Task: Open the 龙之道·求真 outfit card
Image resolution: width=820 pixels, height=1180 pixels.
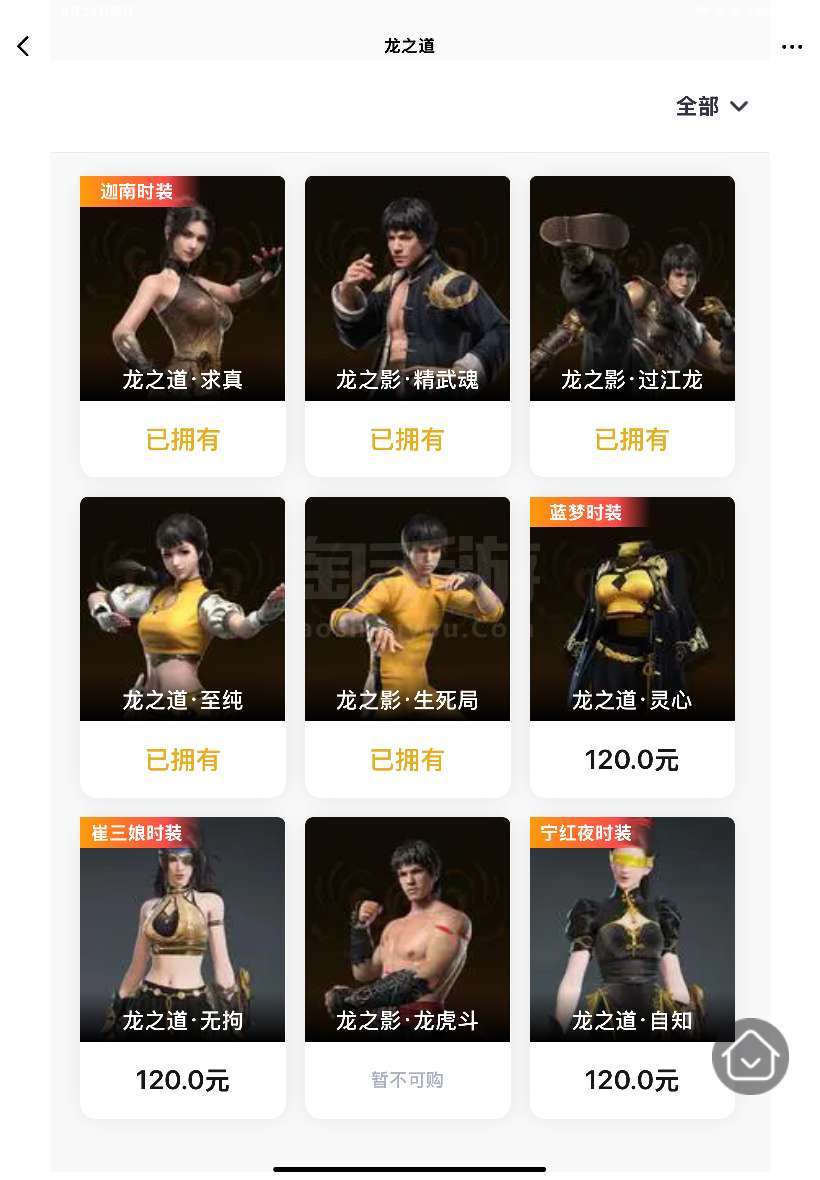Action: click(x=182, y=288)
